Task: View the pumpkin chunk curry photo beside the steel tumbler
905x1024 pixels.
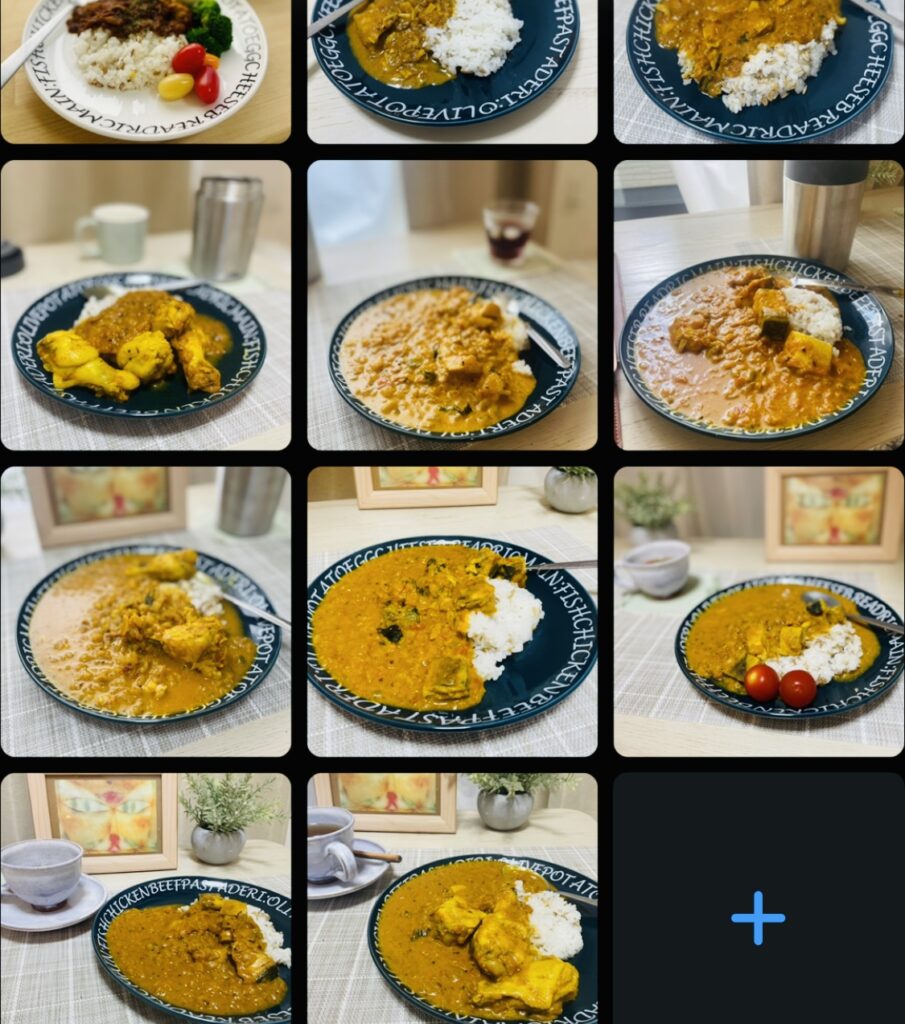Action: click(758, 305)
